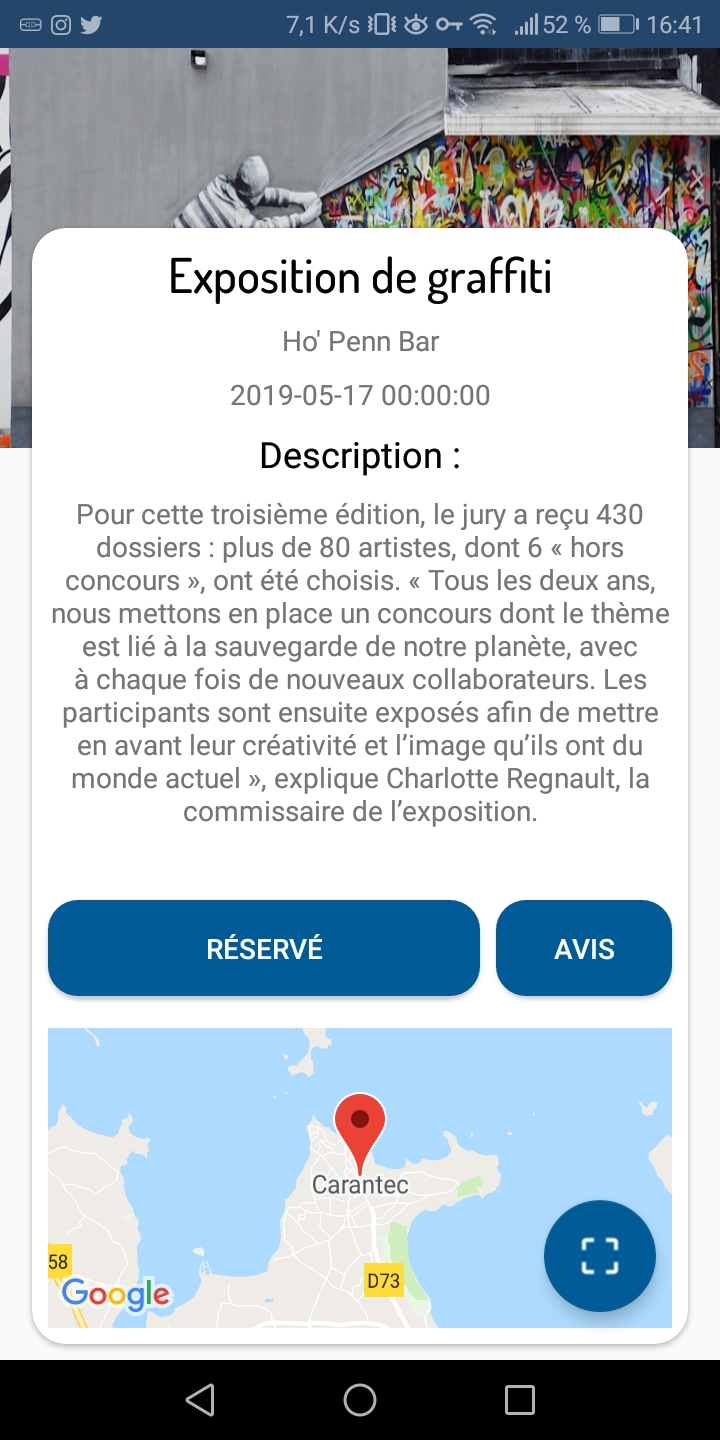The height and width of the screenshot is (1440, 720).
Task: Tap the red Carantec map pin
Action: [x=360, y=1130]
